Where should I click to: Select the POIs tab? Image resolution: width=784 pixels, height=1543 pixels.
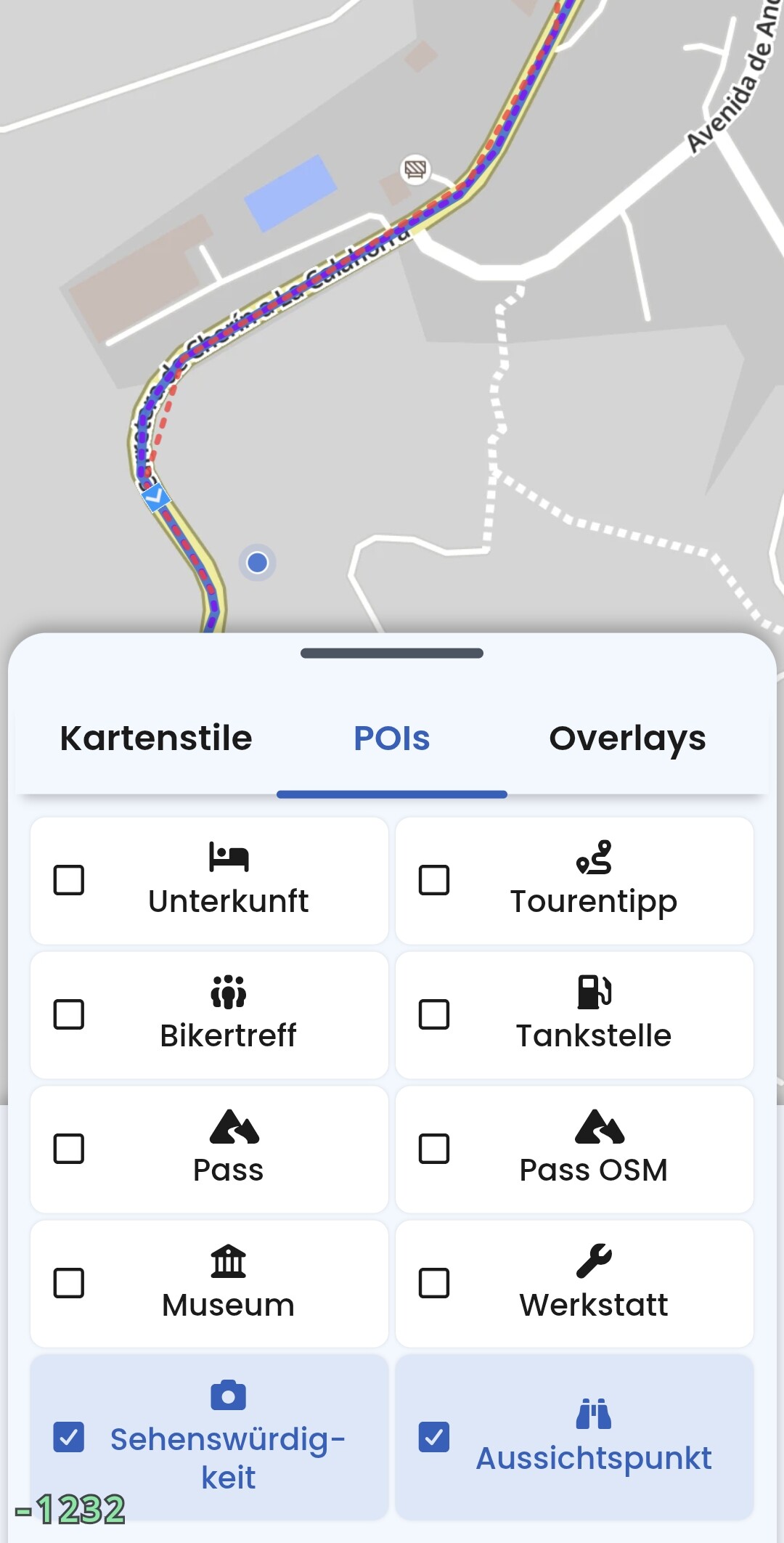point(391,738)
